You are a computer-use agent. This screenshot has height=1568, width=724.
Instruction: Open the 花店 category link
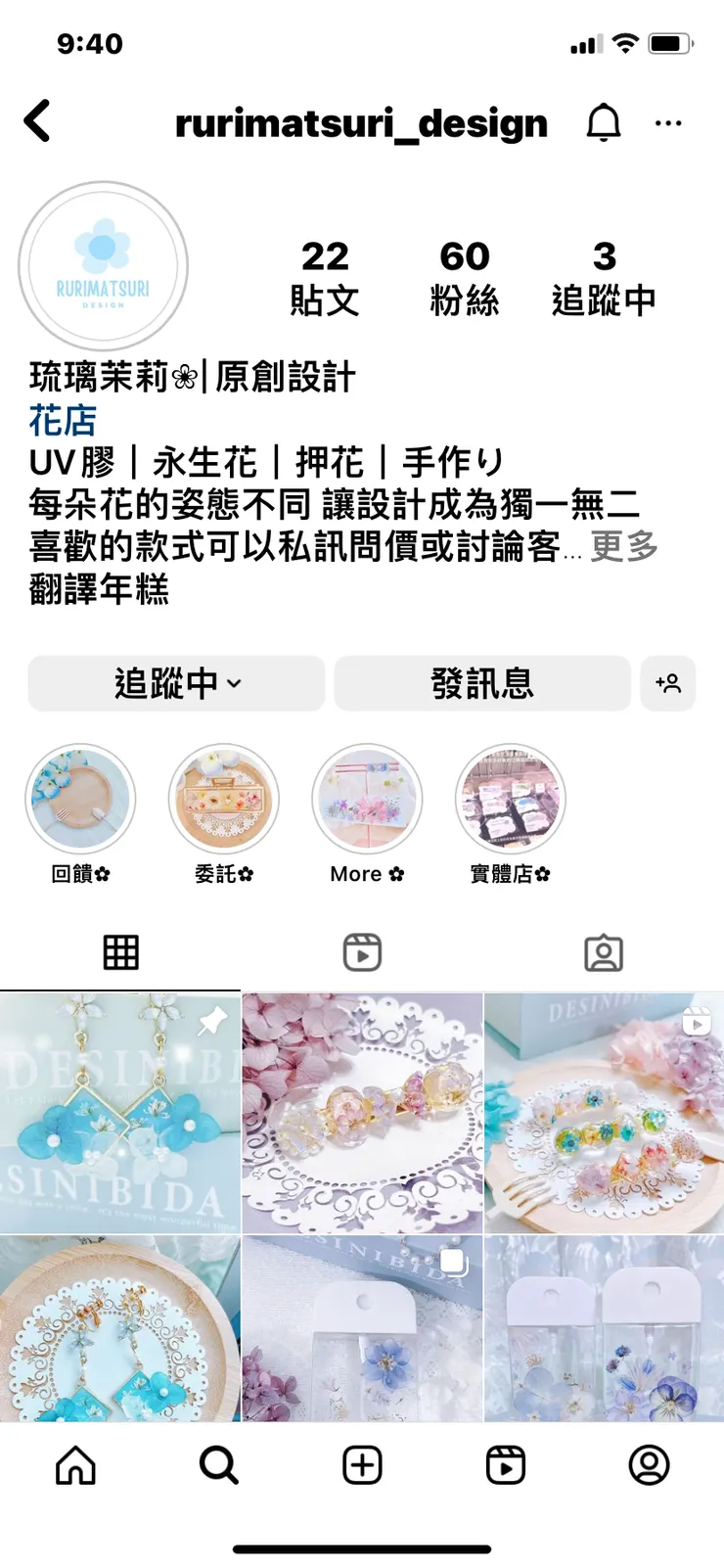pos(63,422)
